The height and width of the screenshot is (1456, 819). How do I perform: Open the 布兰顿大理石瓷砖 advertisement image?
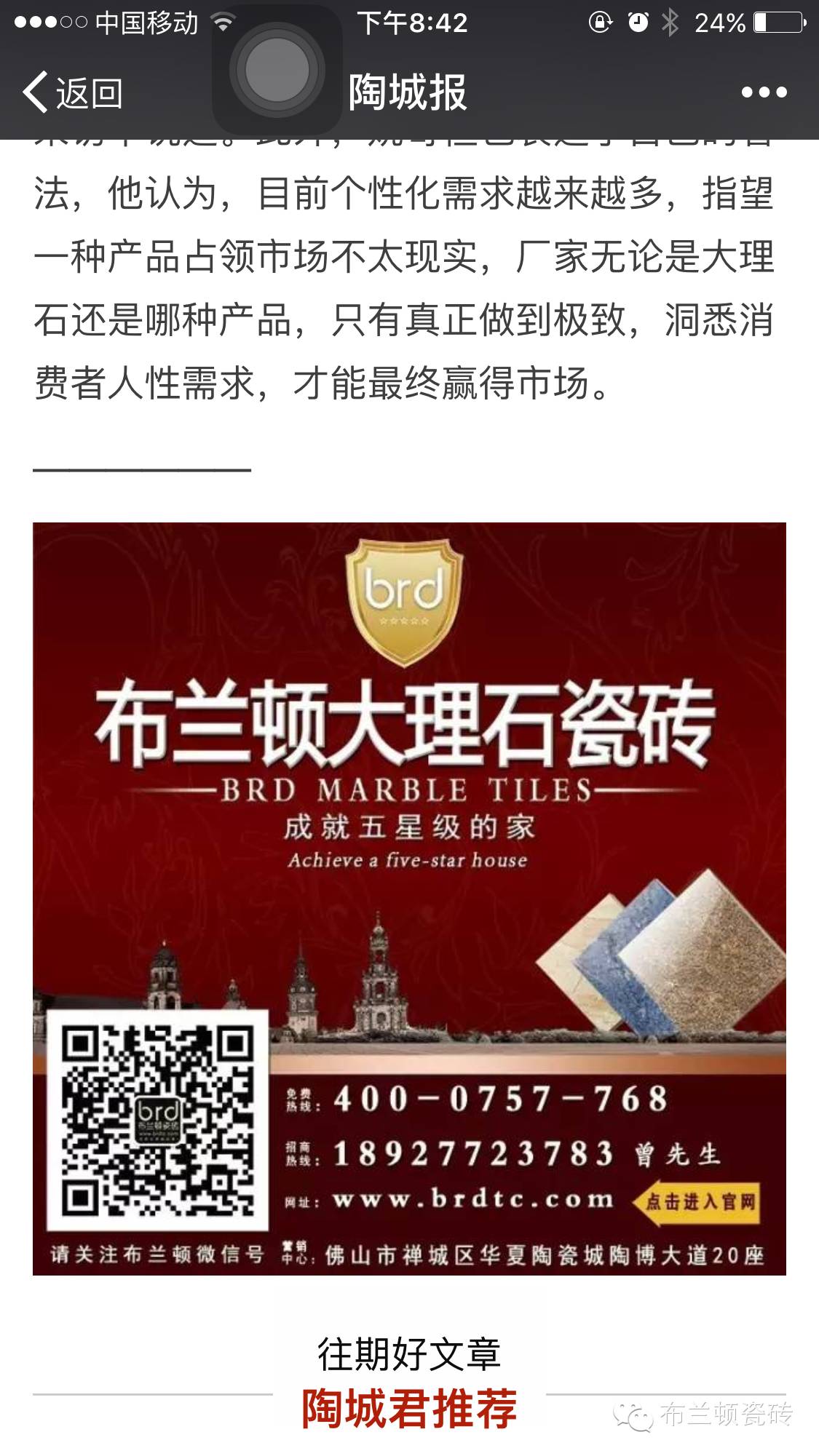(x=409, y=899)
